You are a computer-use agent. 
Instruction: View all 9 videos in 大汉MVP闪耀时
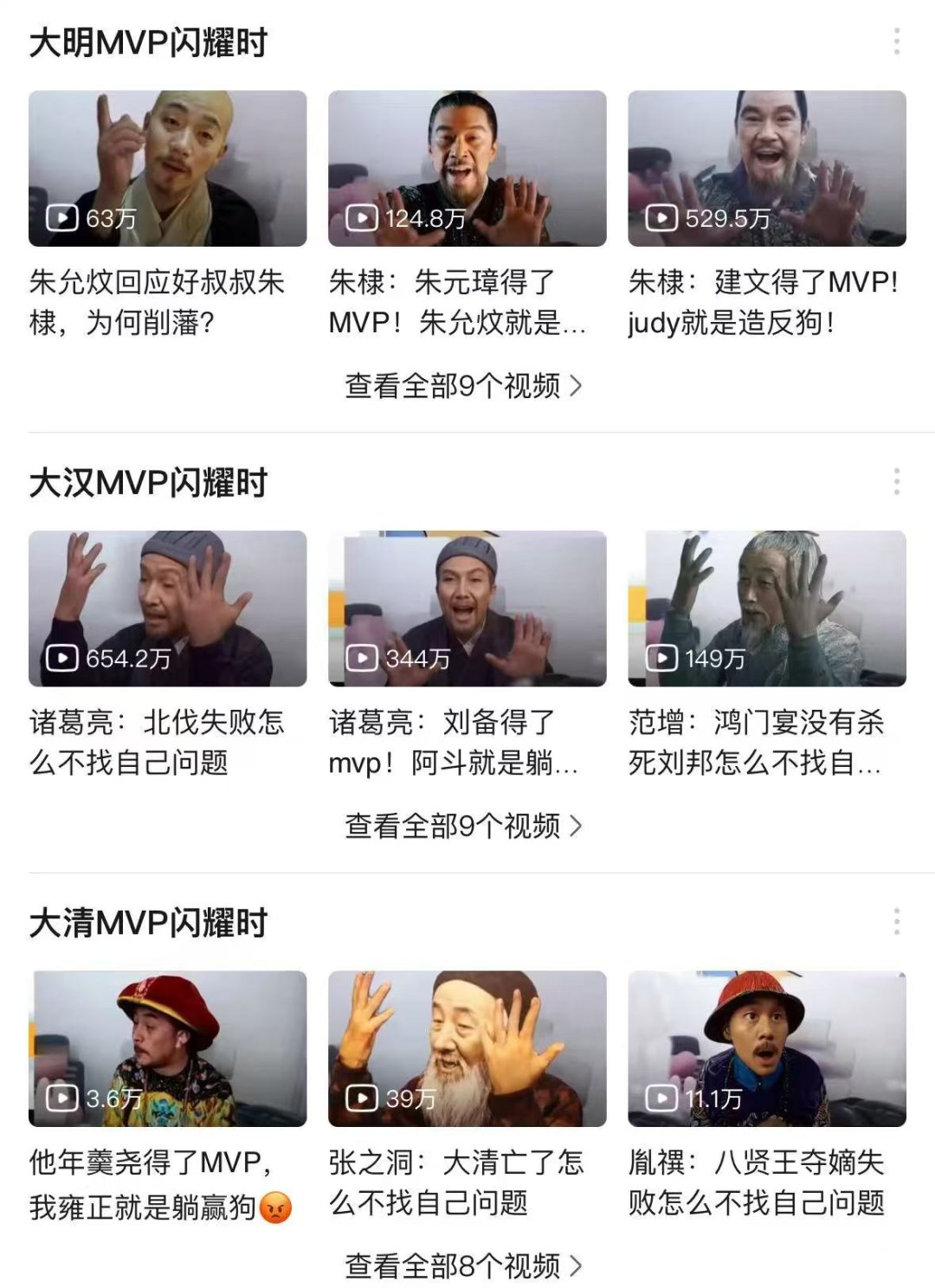tap(463, 826)
